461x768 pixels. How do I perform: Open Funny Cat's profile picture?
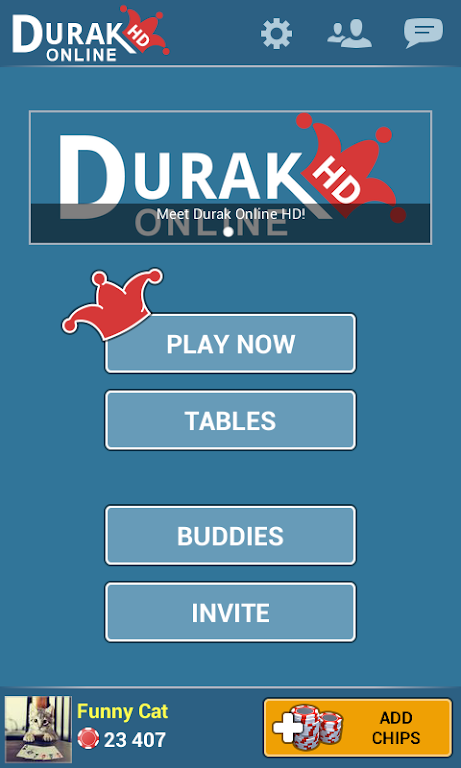pyautogui.click(x=38, y=729)
